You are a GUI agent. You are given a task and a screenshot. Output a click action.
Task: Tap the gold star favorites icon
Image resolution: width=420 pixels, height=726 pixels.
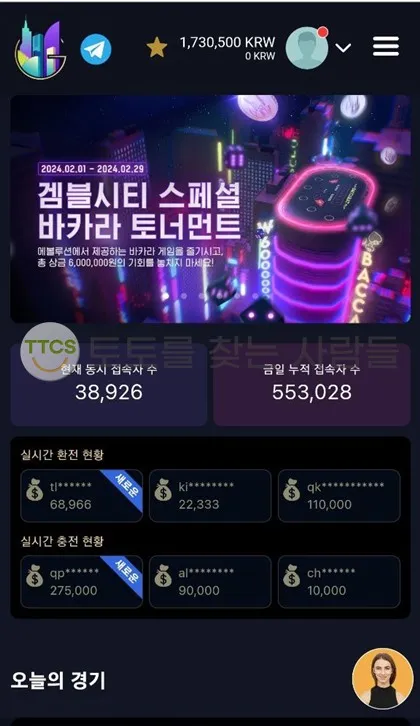[x=157, y=48]
